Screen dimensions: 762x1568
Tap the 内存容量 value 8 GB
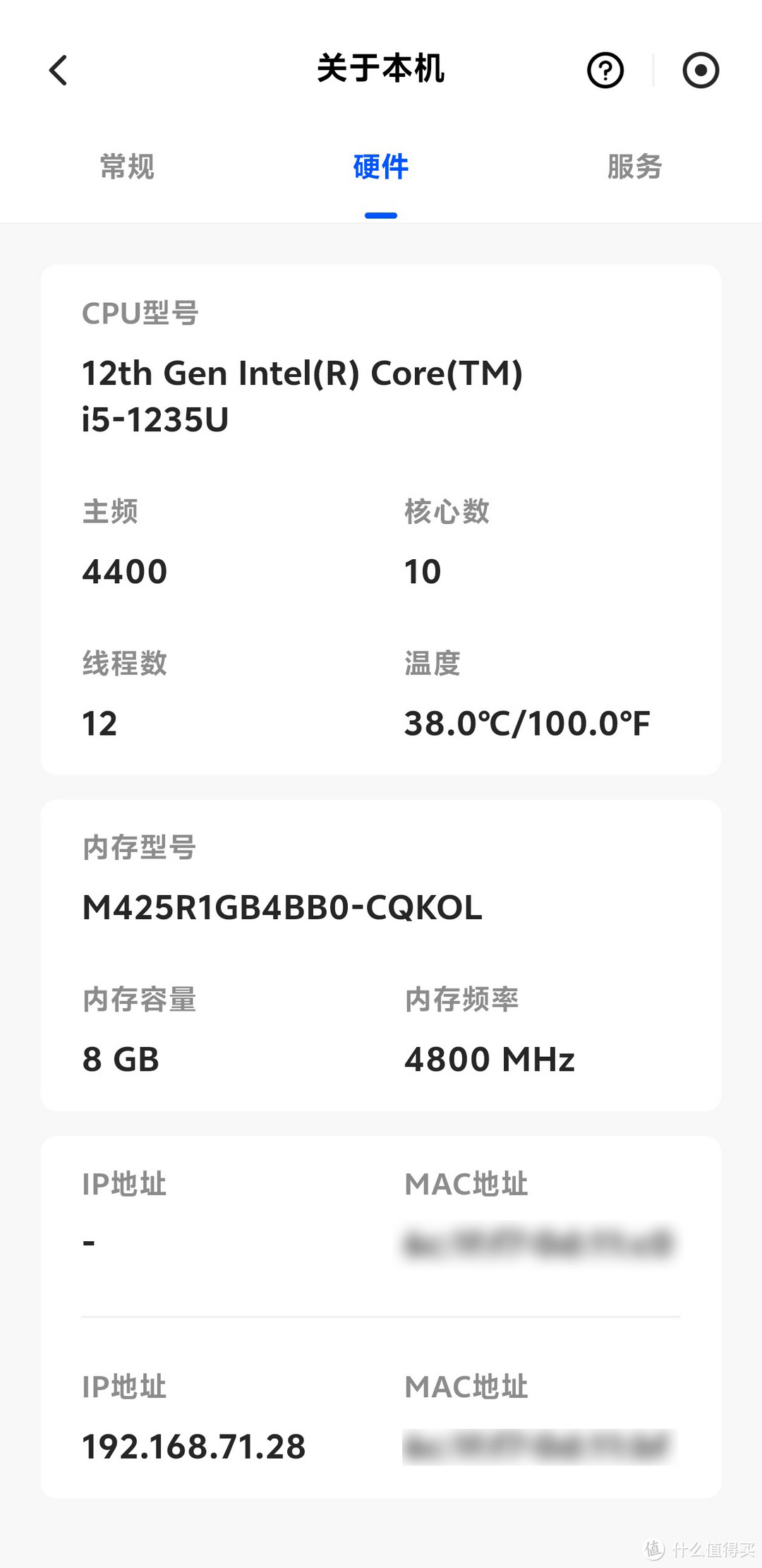tap(120, 1058)
